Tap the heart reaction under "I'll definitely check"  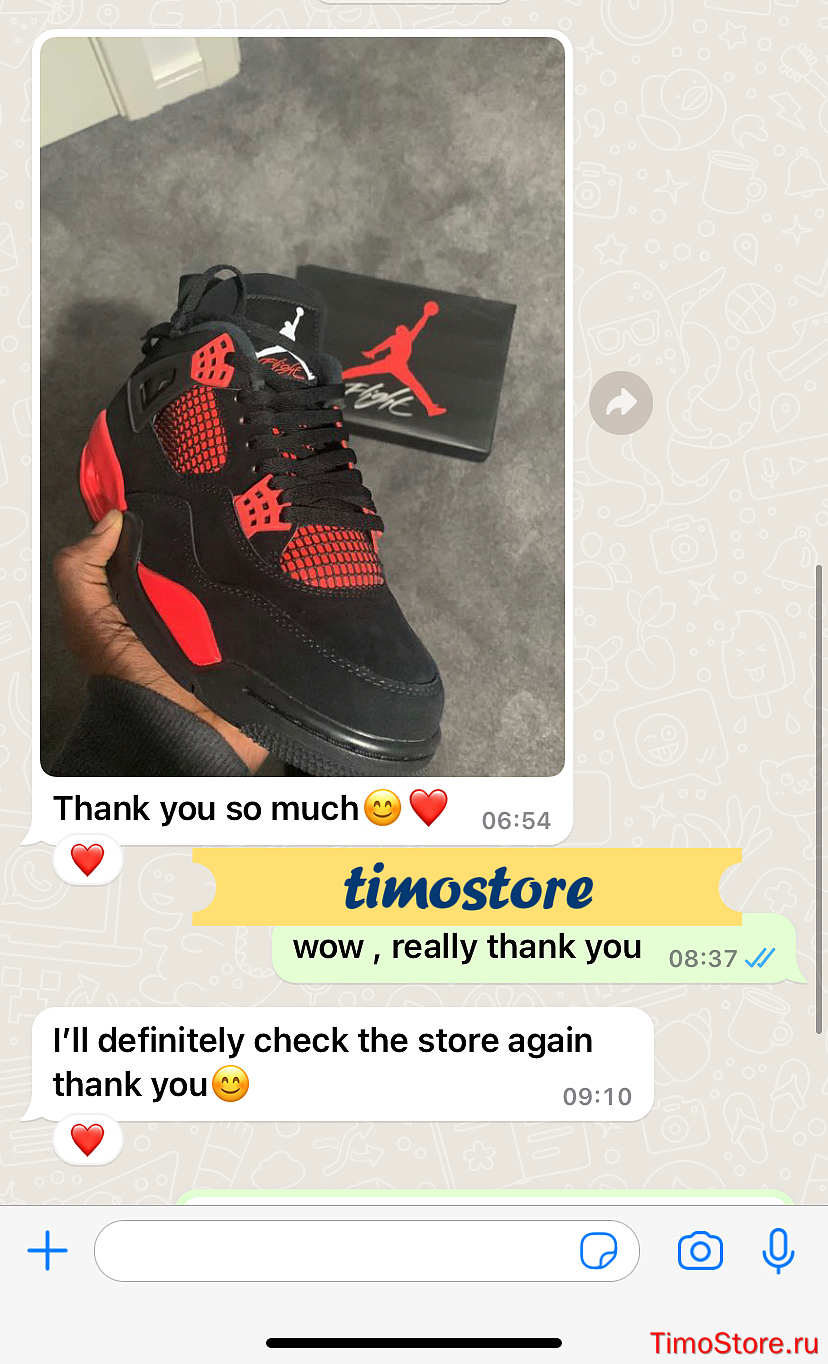pos(87,1140)
